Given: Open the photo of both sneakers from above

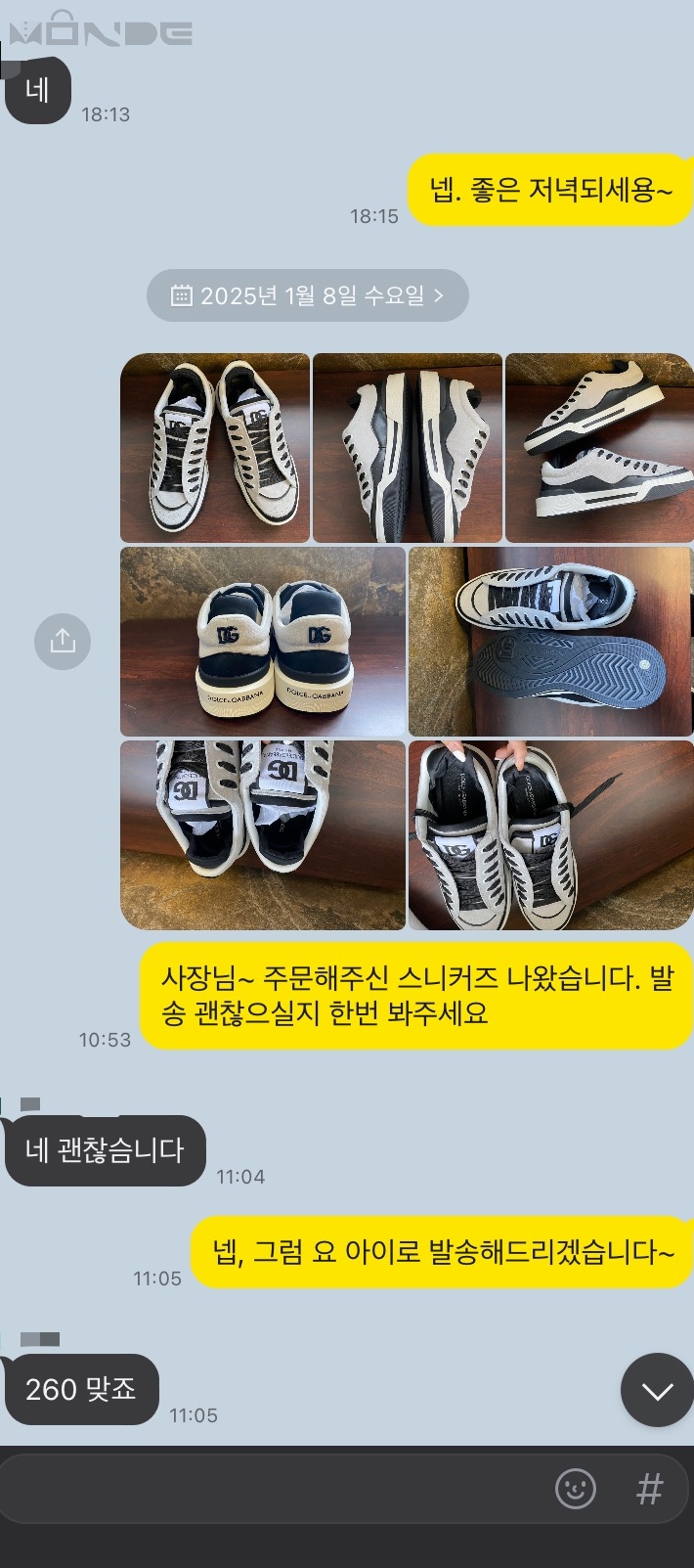Looking at the screenshot, I should coord(215,448).
